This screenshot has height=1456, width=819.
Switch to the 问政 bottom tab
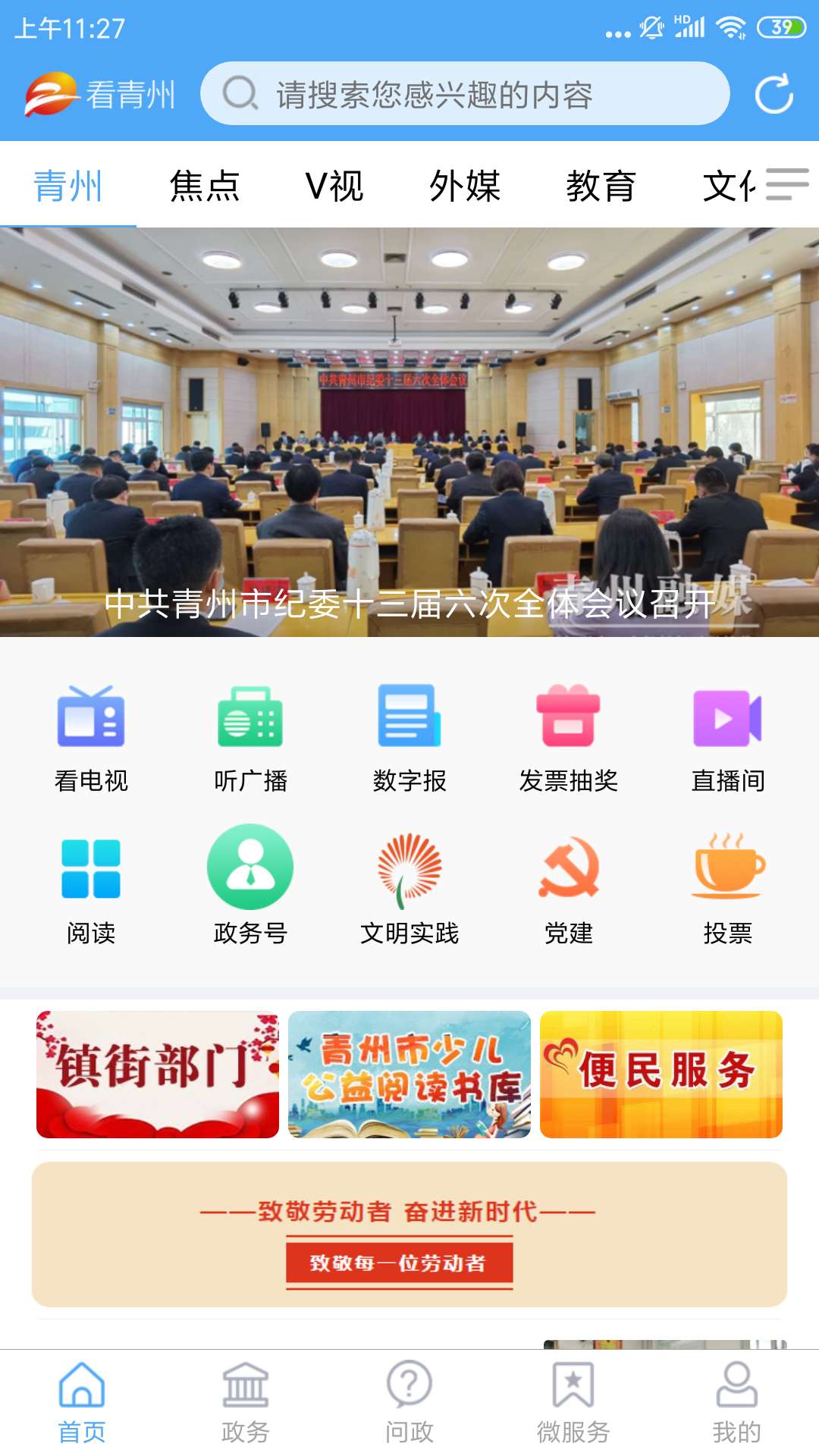(x=409, y=1401)
